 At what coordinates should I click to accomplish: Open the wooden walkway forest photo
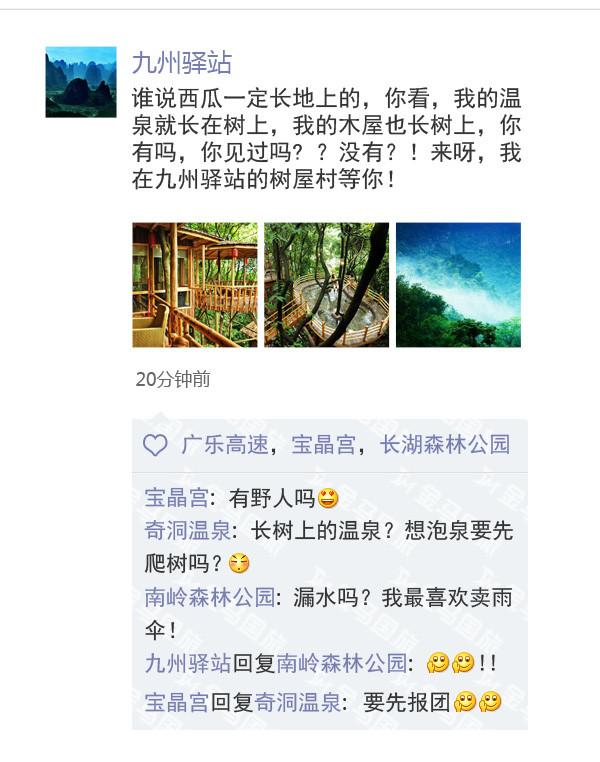coord(326,285)
